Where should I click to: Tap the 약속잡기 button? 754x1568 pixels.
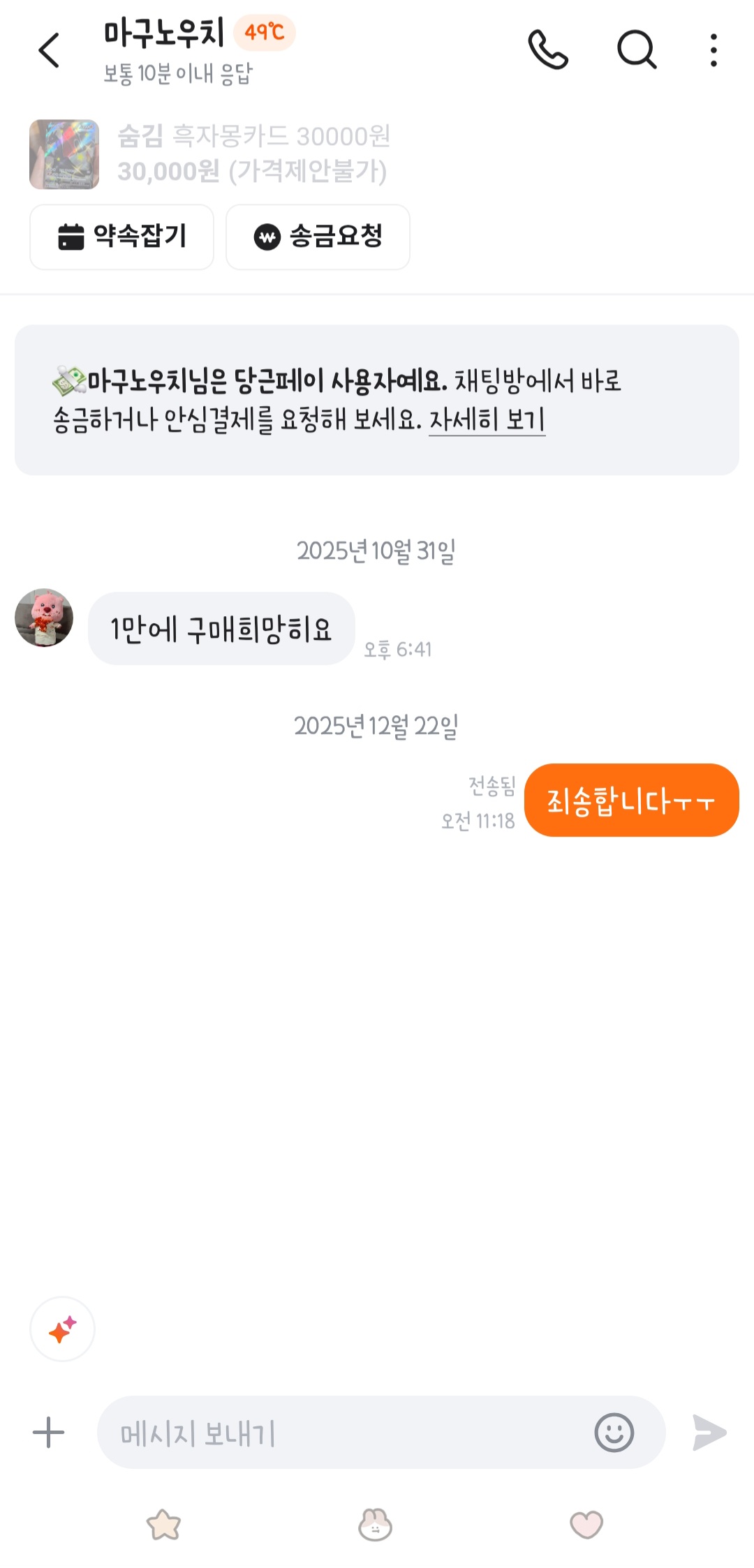coord(121,237)
